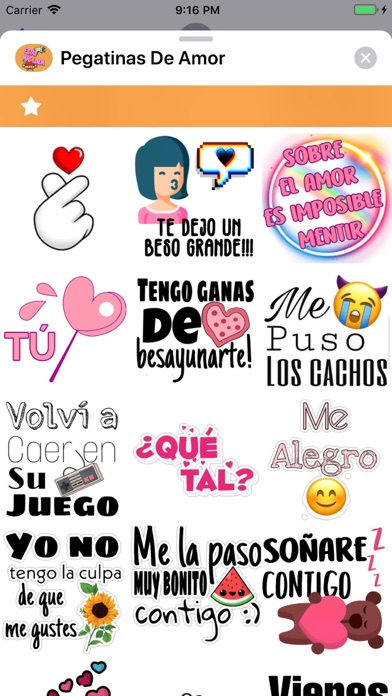Select the 'Tú' heart lollipop sticker

click(x=65, y=328)
